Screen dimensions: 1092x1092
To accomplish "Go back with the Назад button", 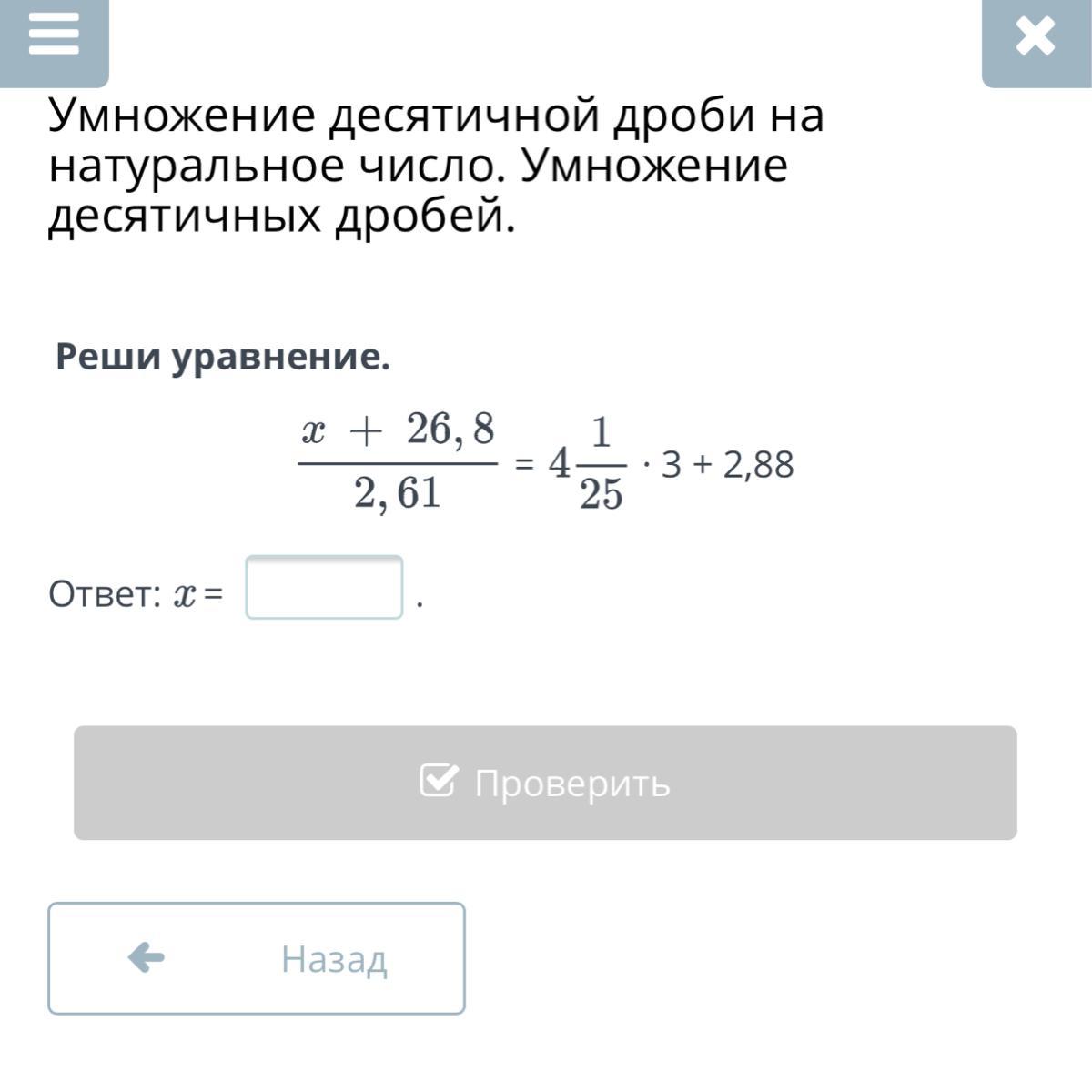I will click(x=257, y=958).
